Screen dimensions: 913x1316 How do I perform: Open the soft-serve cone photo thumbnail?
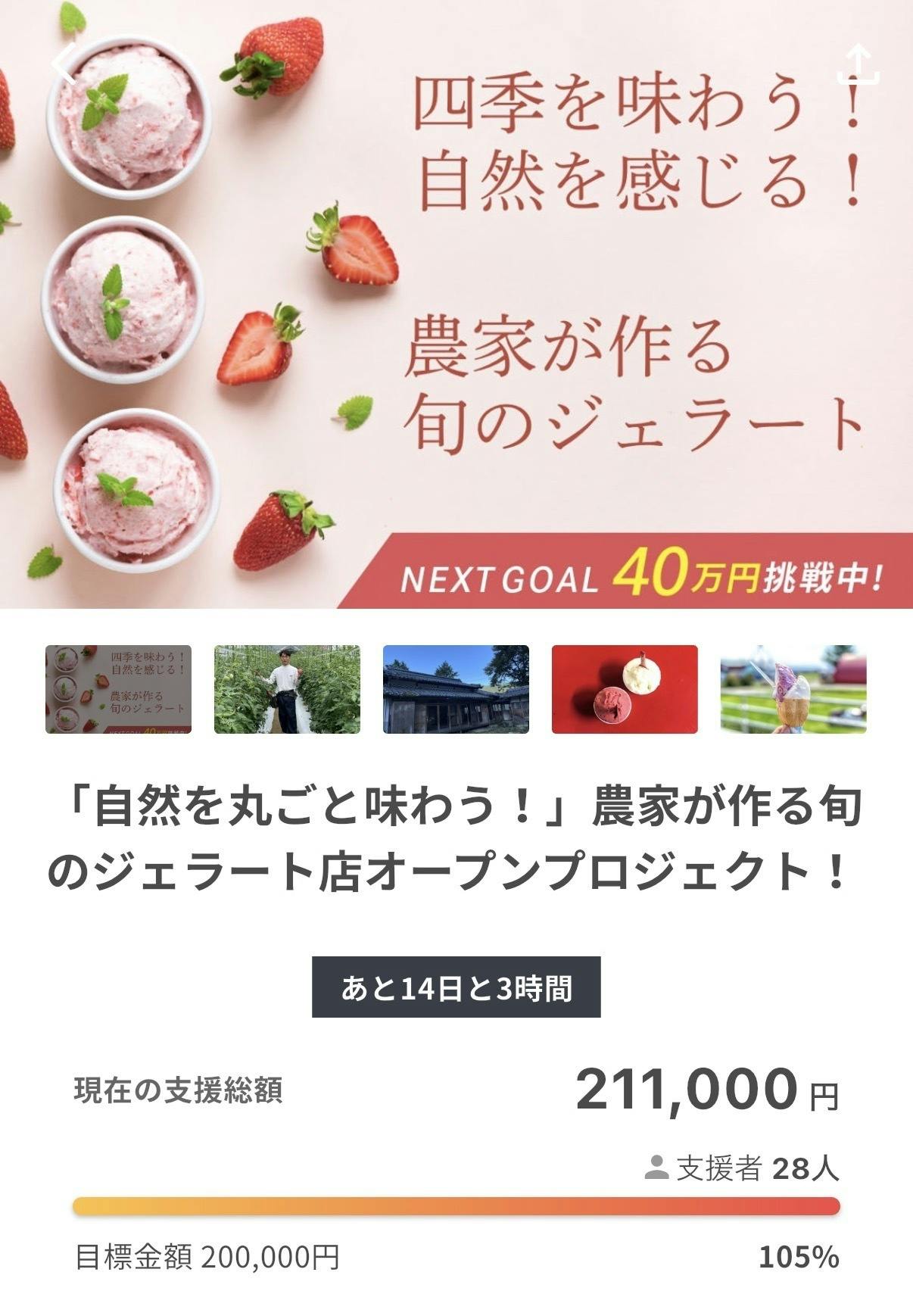793,689
